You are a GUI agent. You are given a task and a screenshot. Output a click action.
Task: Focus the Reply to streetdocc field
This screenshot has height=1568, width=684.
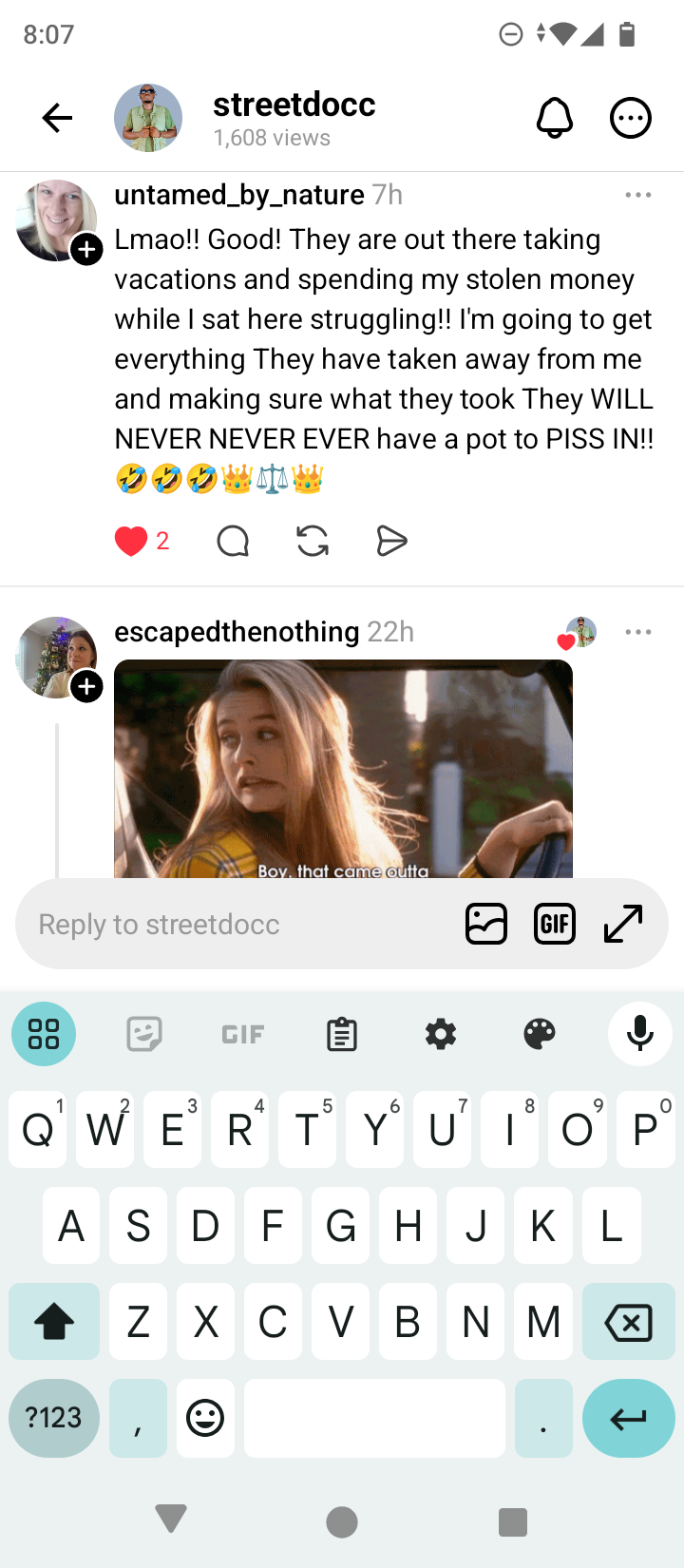237,924
